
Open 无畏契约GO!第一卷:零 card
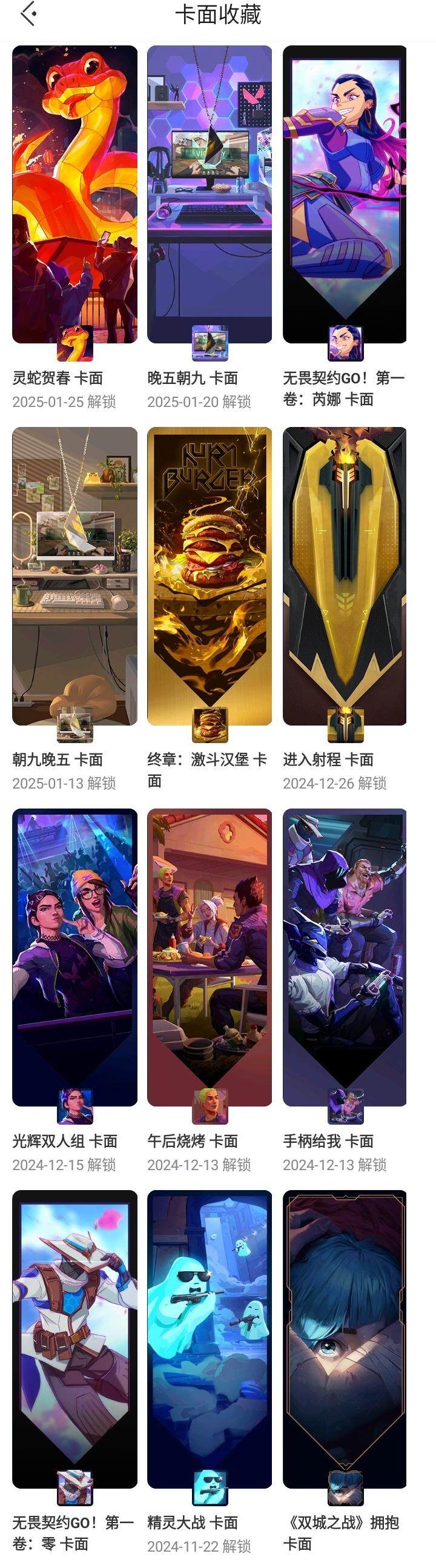coord(74,1338)
